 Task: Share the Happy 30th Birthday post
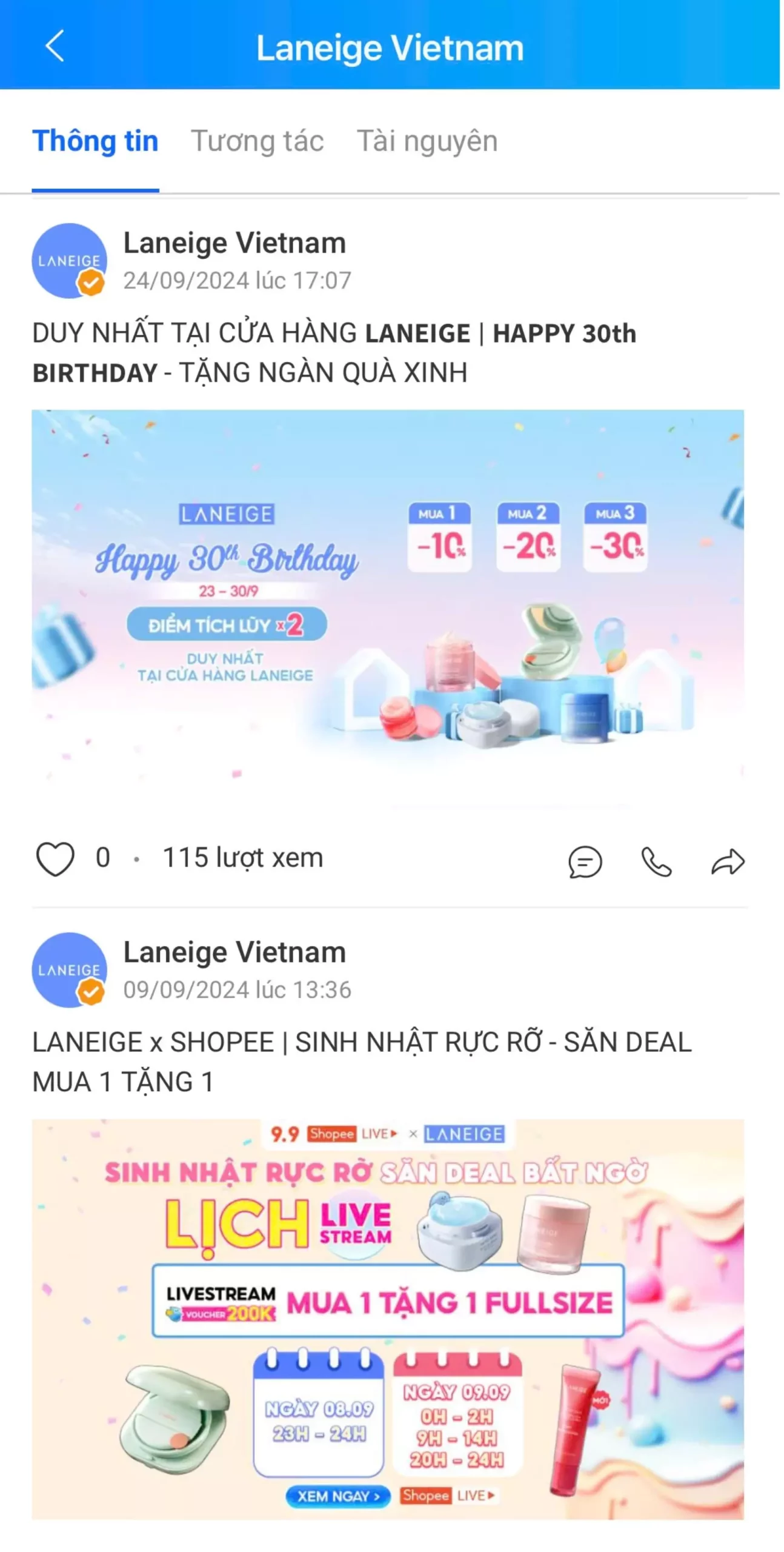(727, 861)
